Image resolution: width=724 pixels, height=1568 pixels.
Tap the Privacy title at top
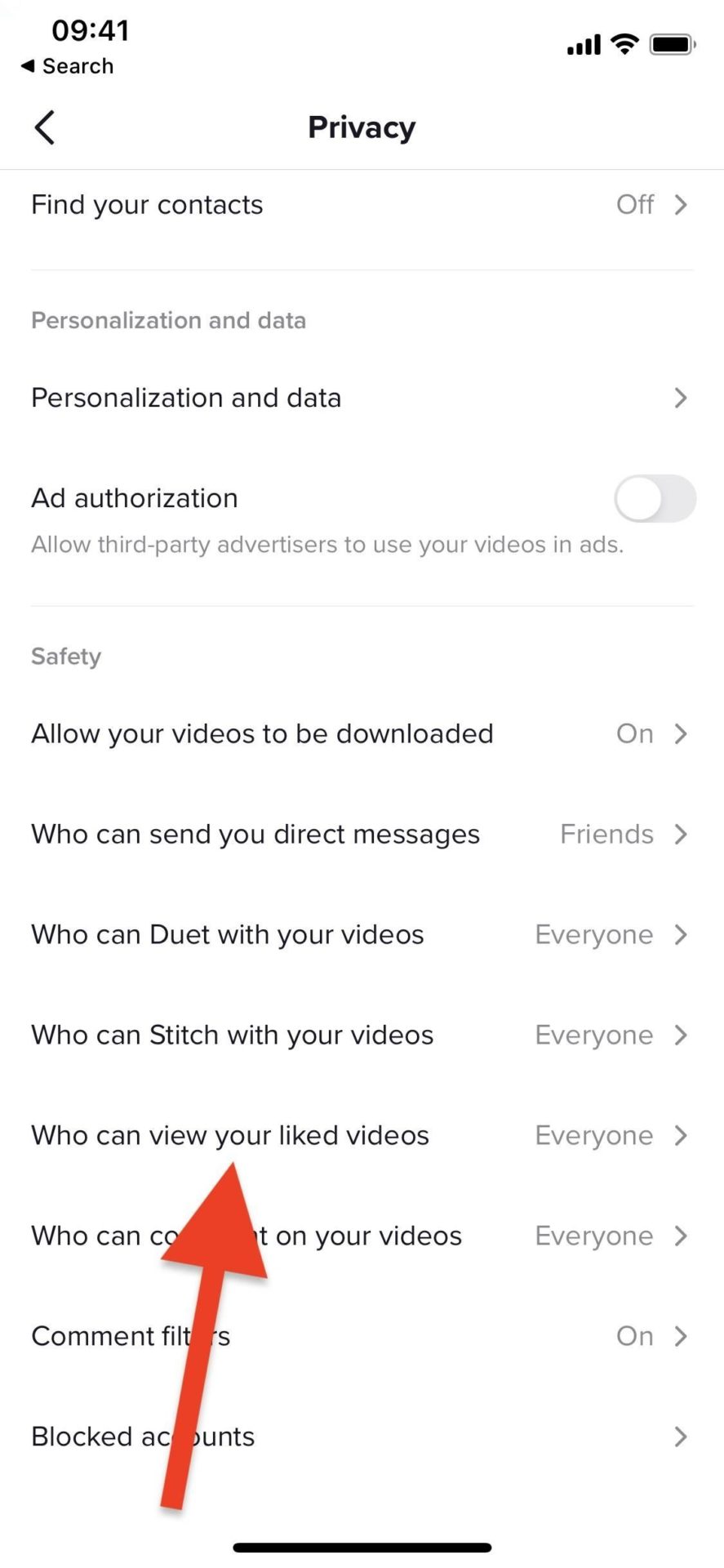coord(362,127)
